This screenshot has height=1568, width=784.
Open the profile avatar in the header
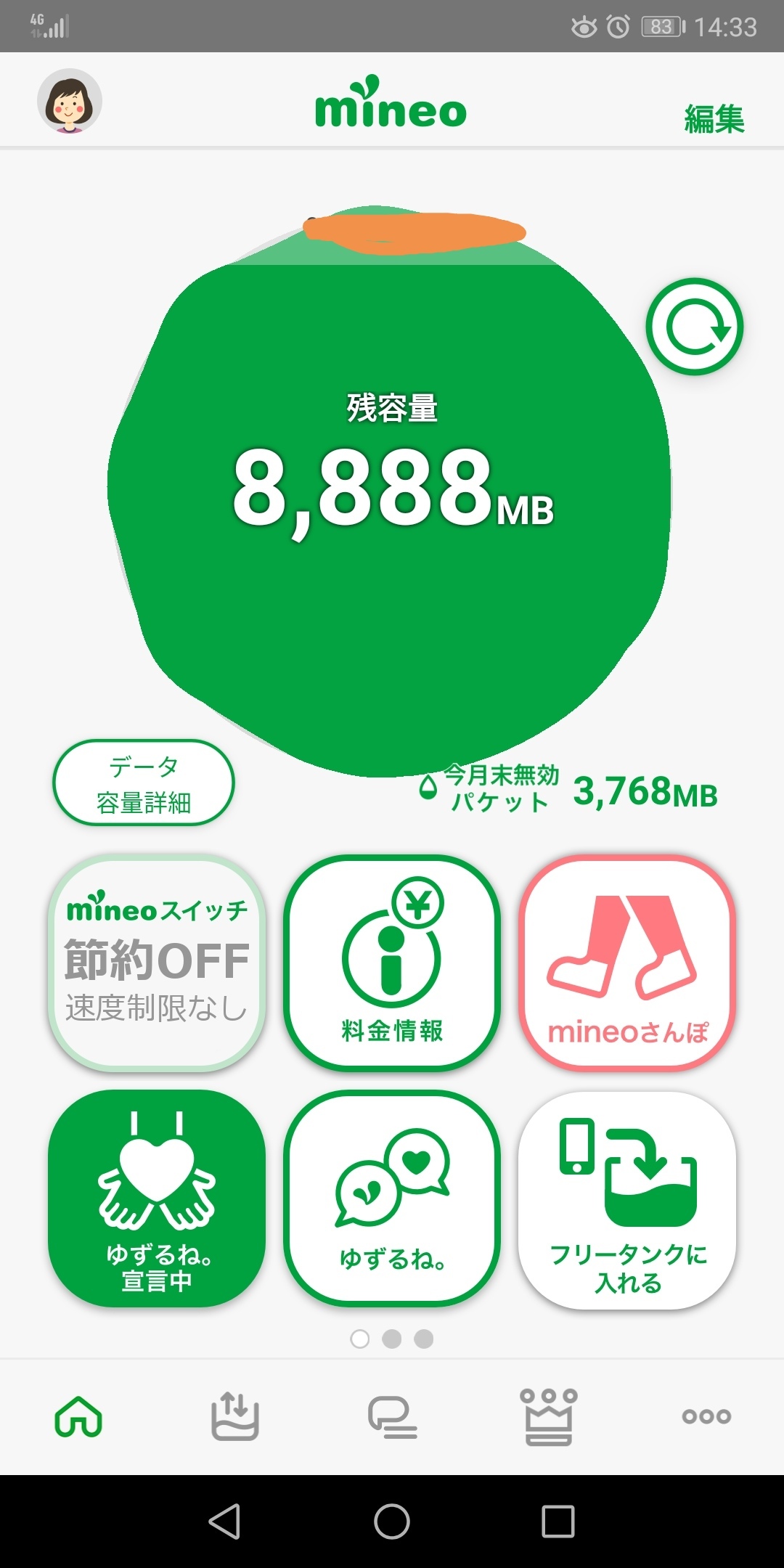[70, 102]
